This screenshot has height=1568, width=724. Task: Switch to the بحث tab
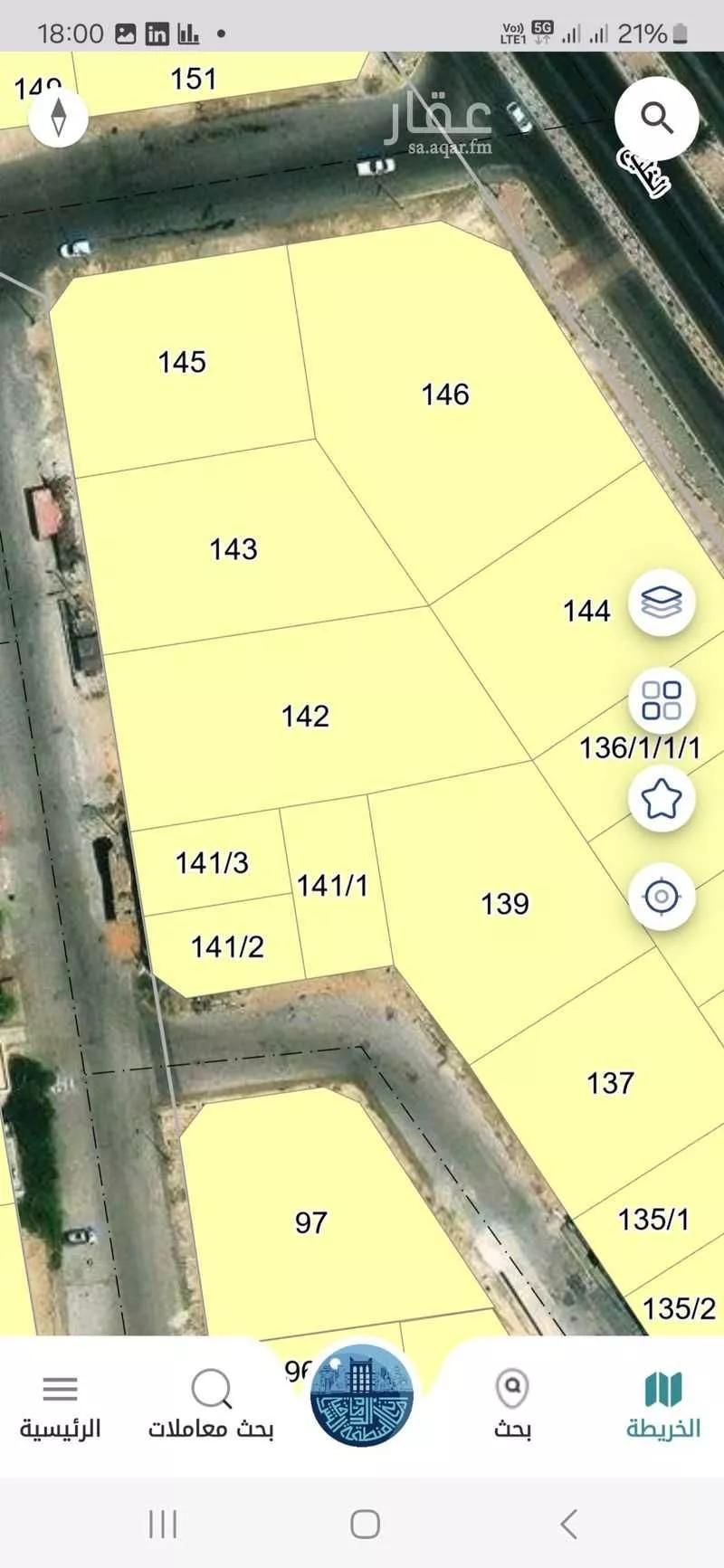(x=512, y=1405)
